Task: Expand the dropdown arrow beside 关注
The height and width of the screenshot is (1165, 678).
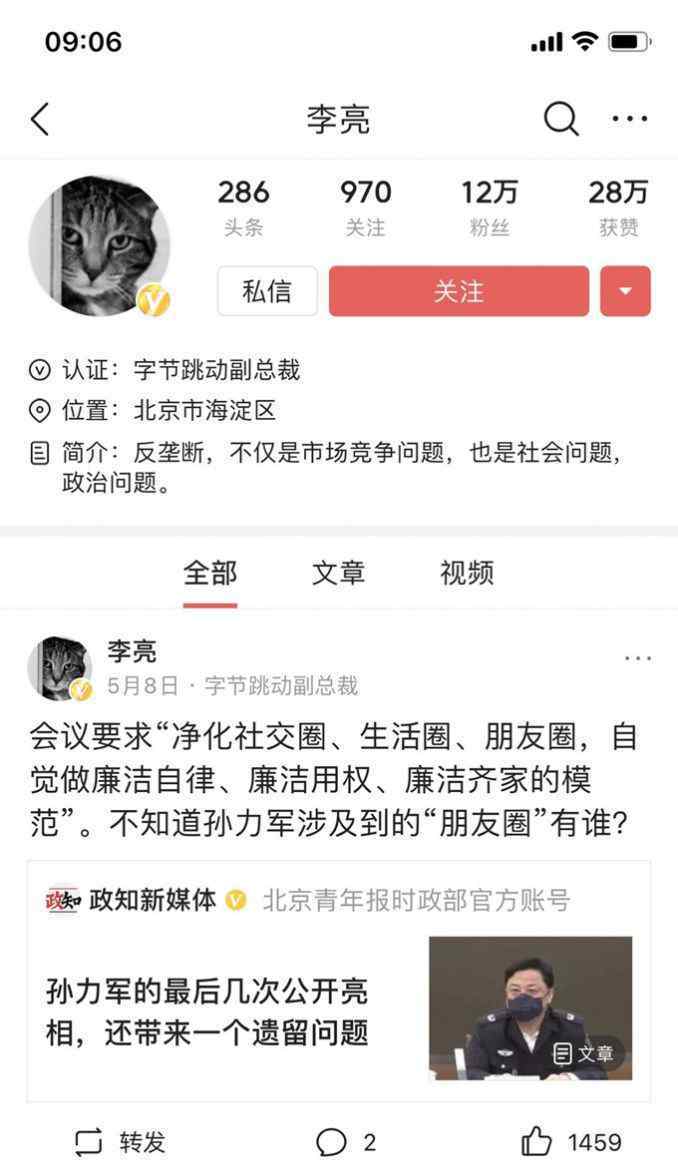Action: (x=625, y=291)
